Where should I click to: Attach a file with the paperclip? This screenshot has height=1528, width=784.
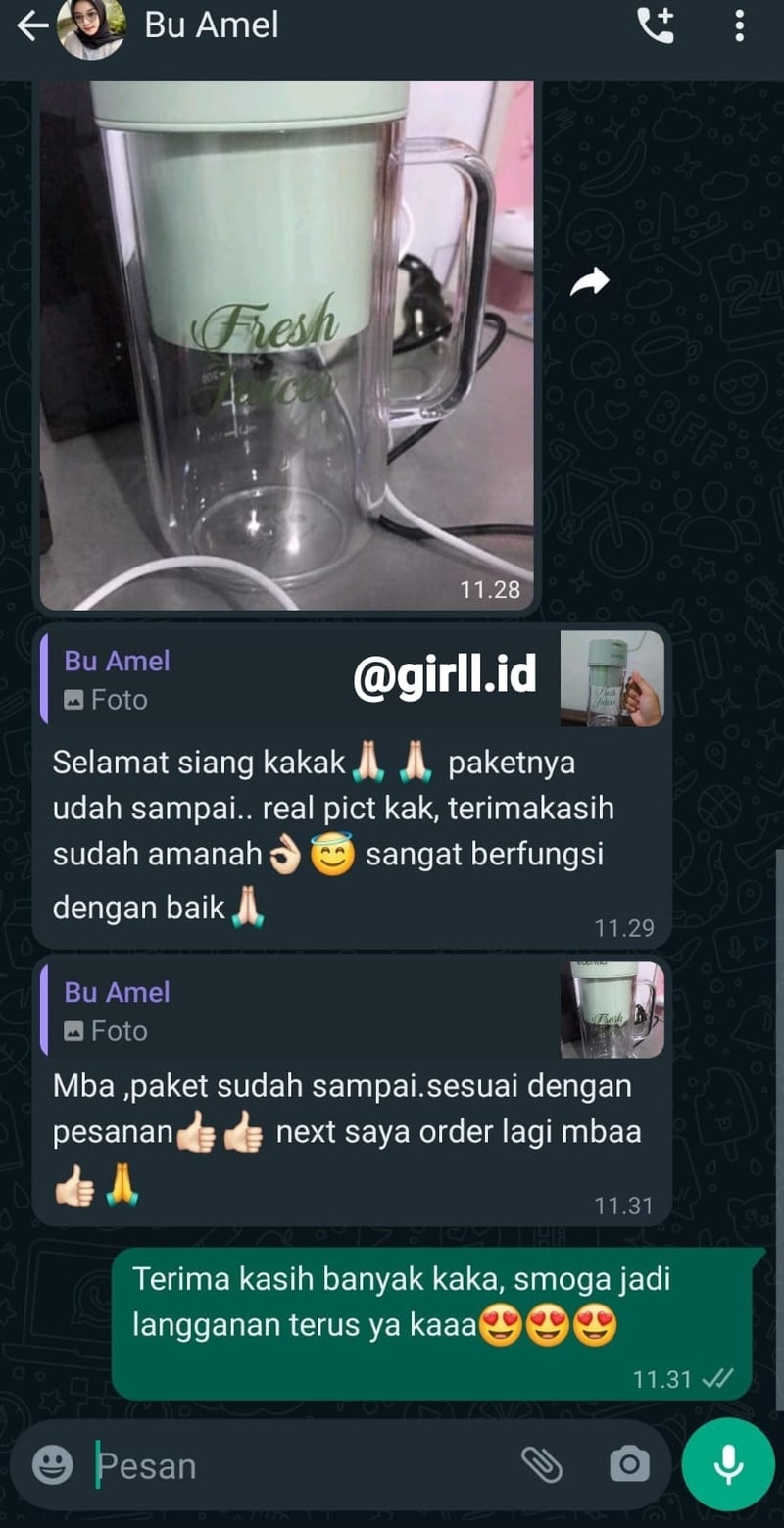pos(540,1465)
